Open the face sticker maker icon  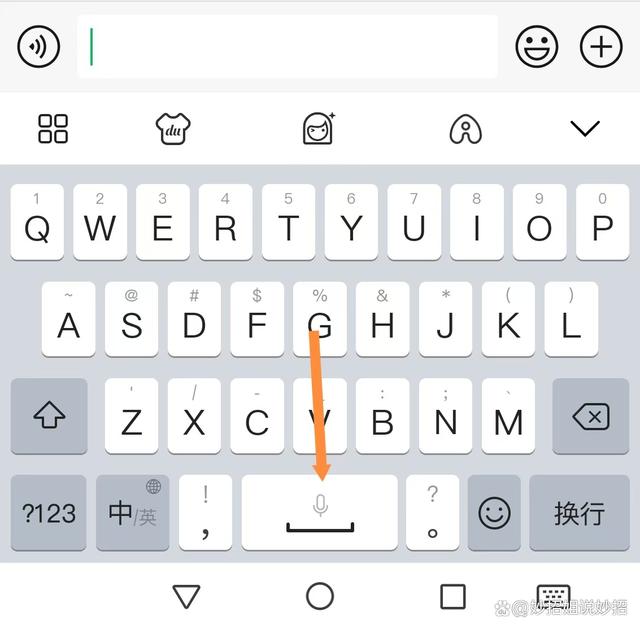point(319,128)
